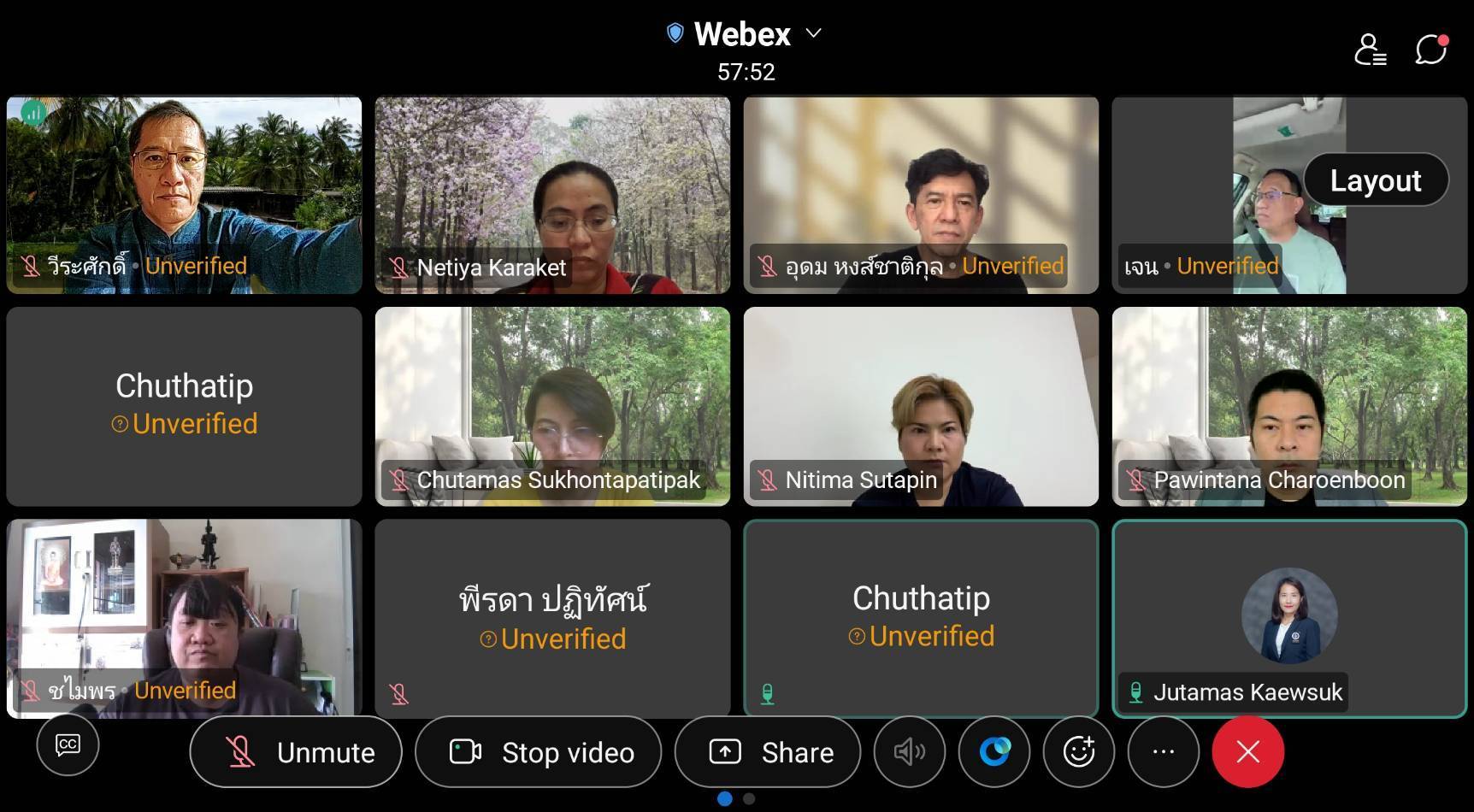
Task: Open the meeting chat
Action: coord(1430,50)
